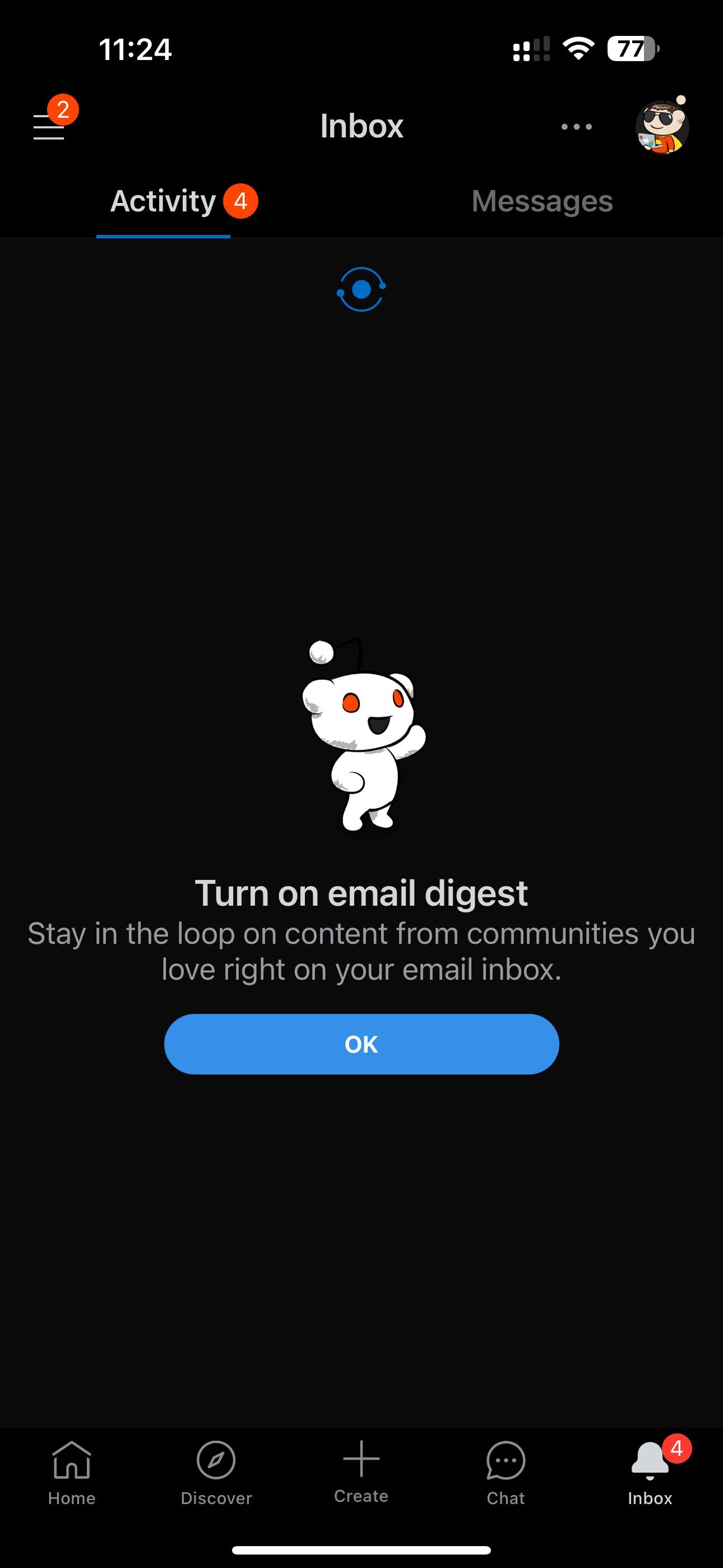723x1568 pixels.
Task: Open the hamburger drawer menu
Action: [x=49, y=127]
